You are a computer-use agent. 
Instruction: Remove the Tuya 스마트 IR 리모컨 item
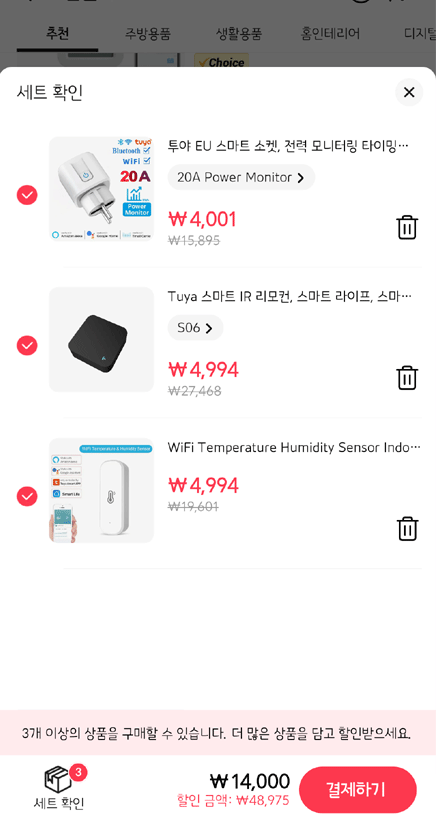(x=407, y=378)
